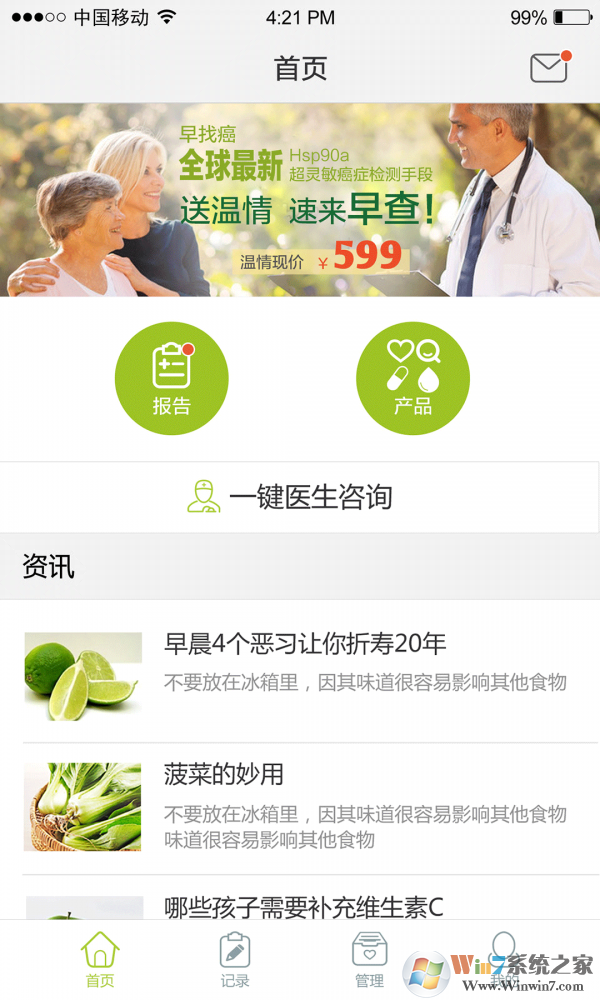Viewport: 600px width, 1000px height.
Task: Open the 报告 reports section
Action: (x=172, y=378)
